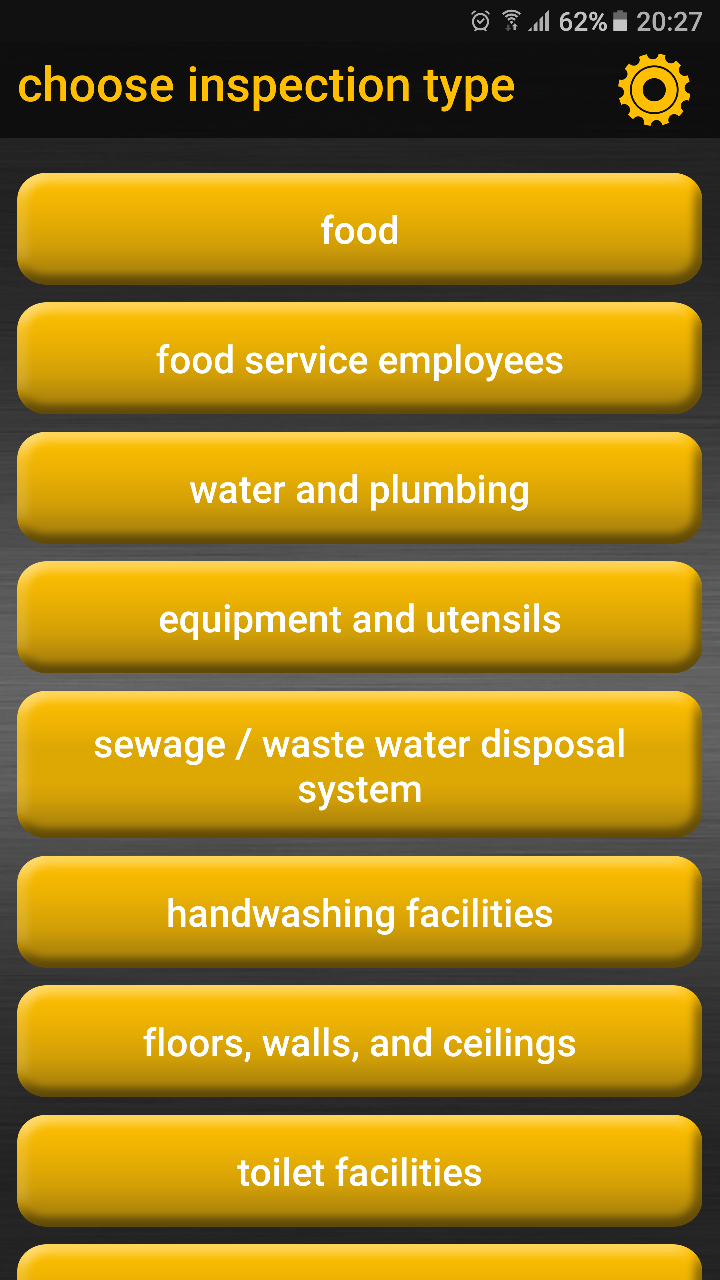Select the food inspection type
This screenshot has height=1280, width=720.
coord(360,230)
